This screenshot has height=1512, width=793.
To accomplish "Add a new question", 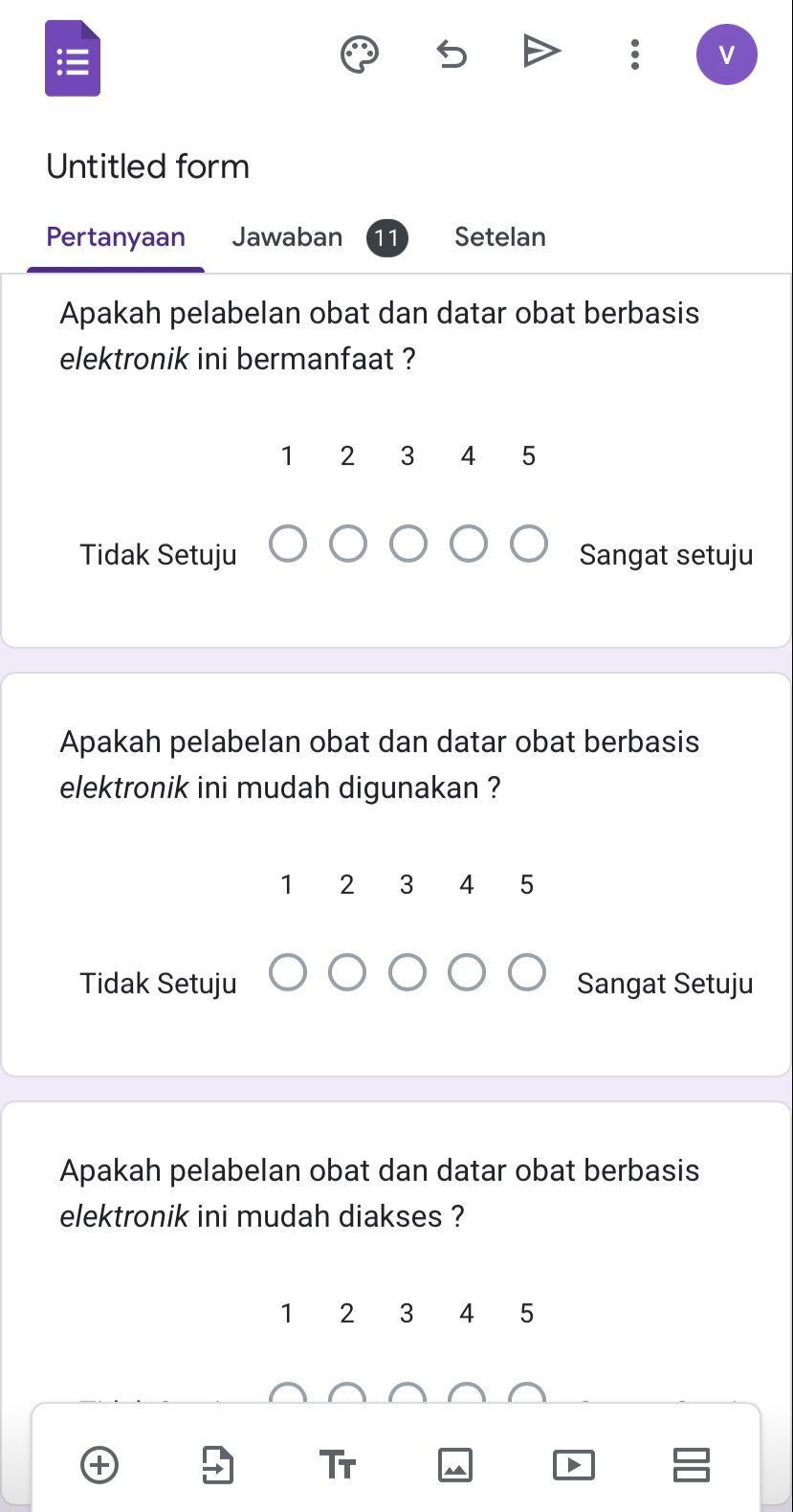I will (x=99, y=1465).
